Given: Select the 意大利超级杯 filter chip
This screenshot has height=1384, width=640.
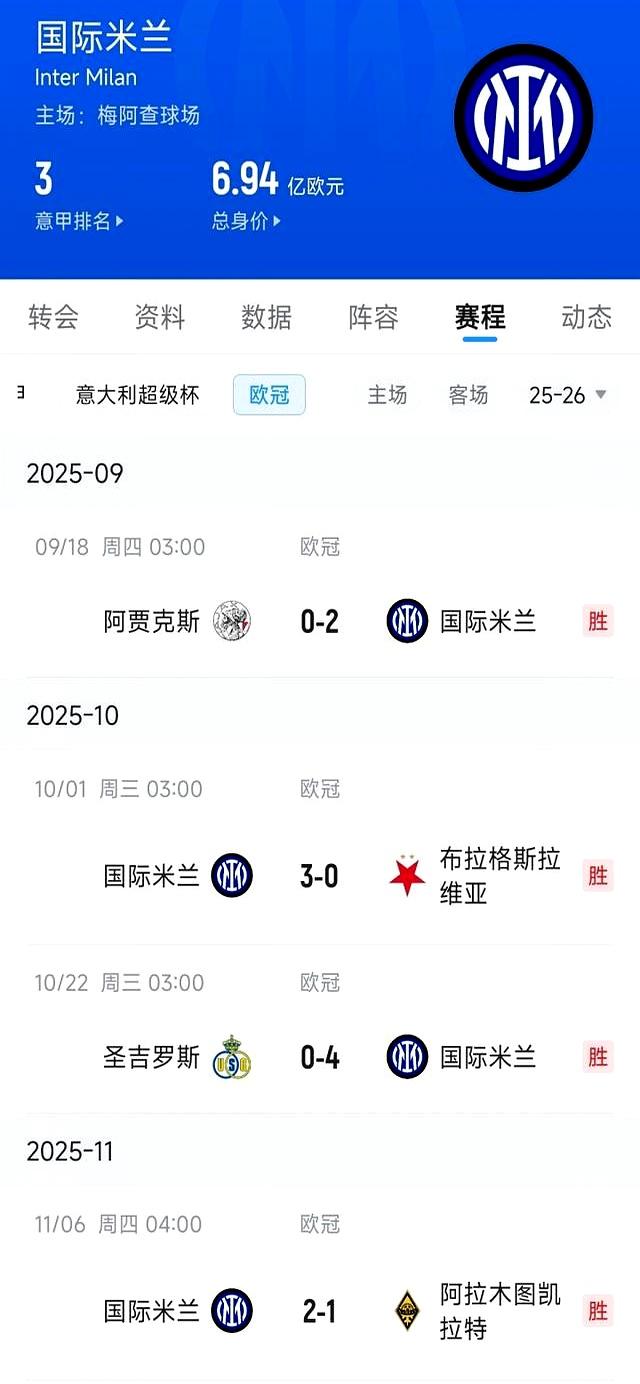Looking at the screenshot, I should point(138,395).
